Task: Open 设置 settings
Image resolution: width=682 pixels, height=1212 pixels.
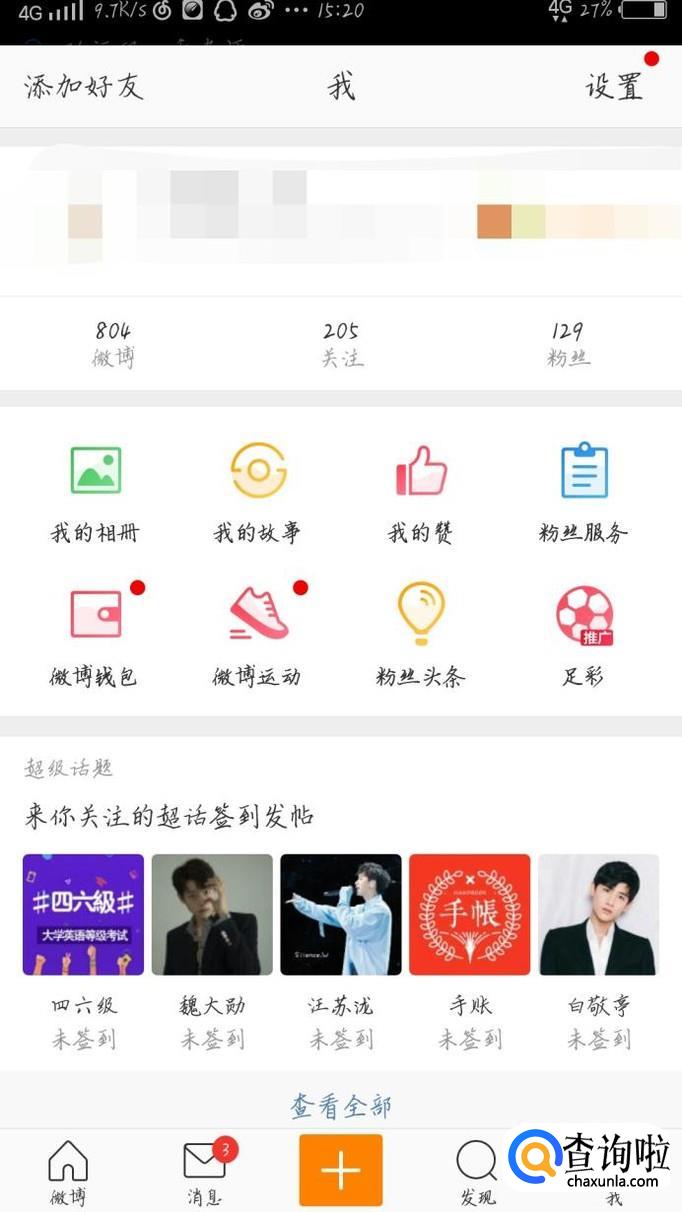Action: (x=613, y=86)
